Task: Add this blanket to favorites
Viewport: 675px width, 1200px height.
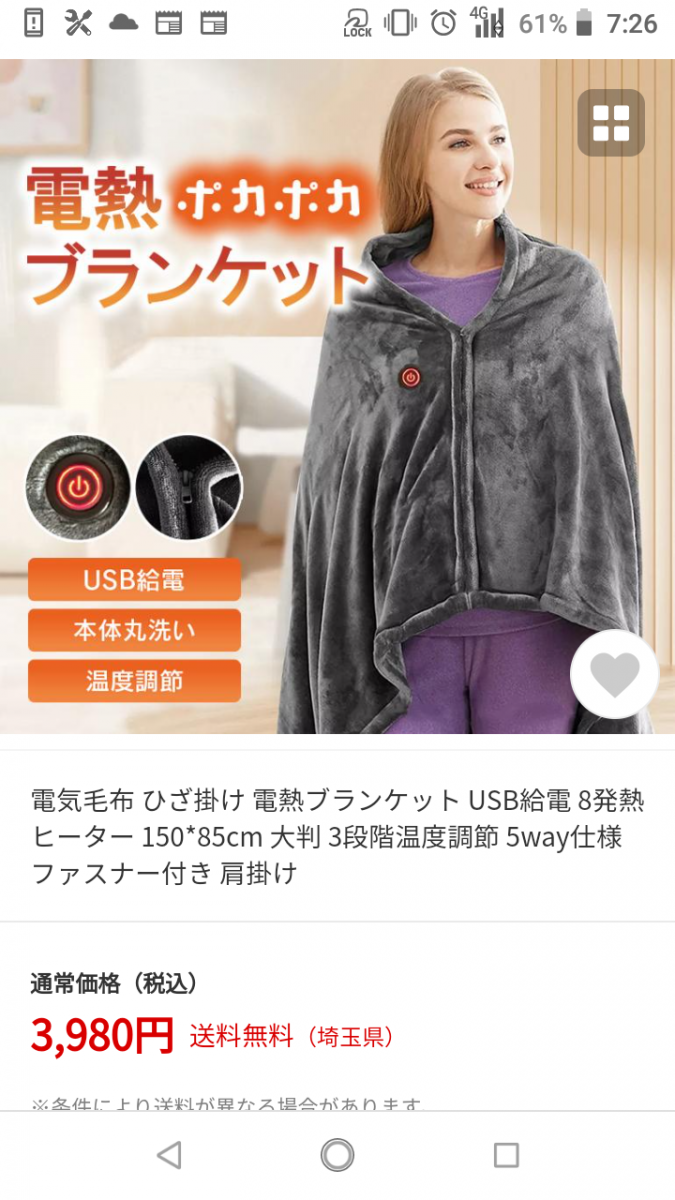Action: coord(614,675)
